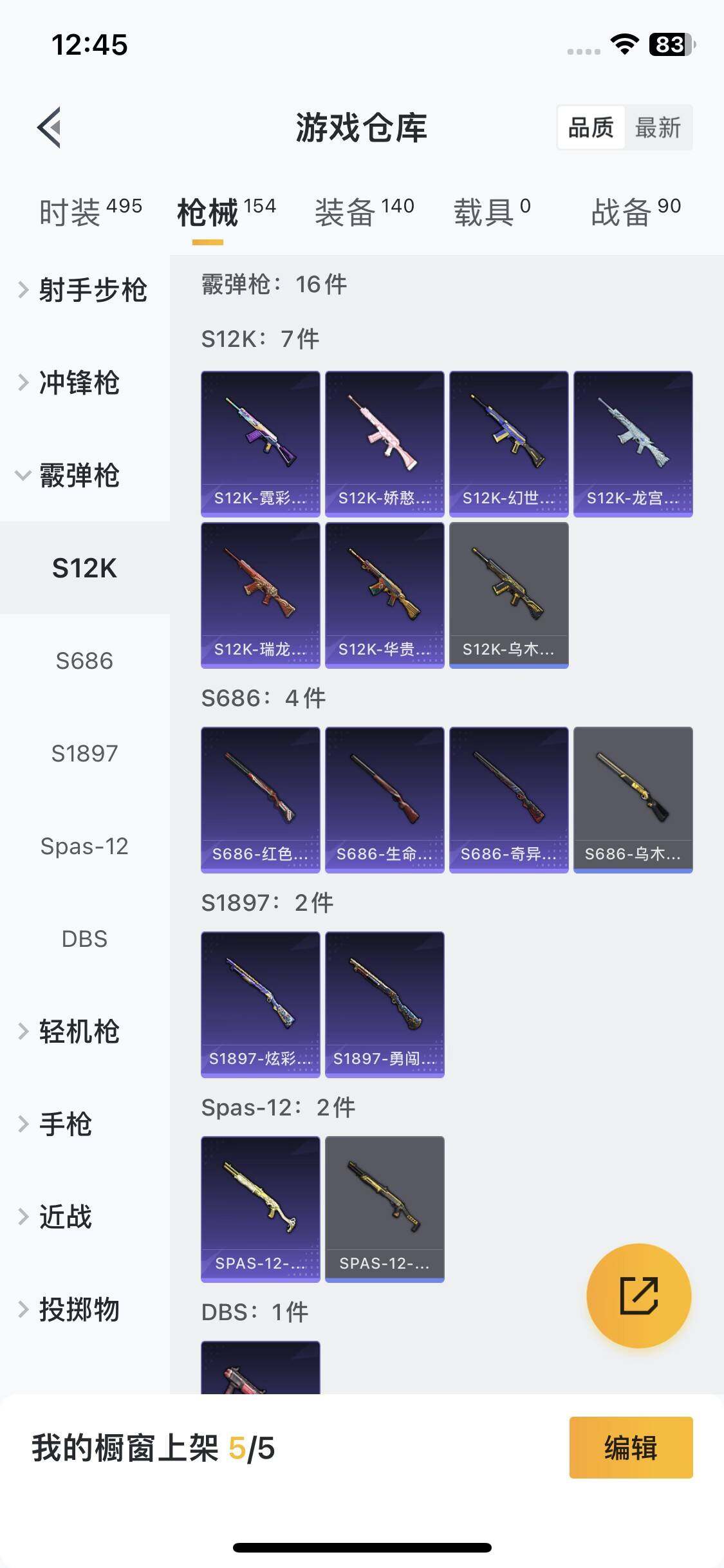Viewport: 724px width, 1568px height.
Task: Expand the 轻机枪 category
Action: click(x=79, y=1031)
